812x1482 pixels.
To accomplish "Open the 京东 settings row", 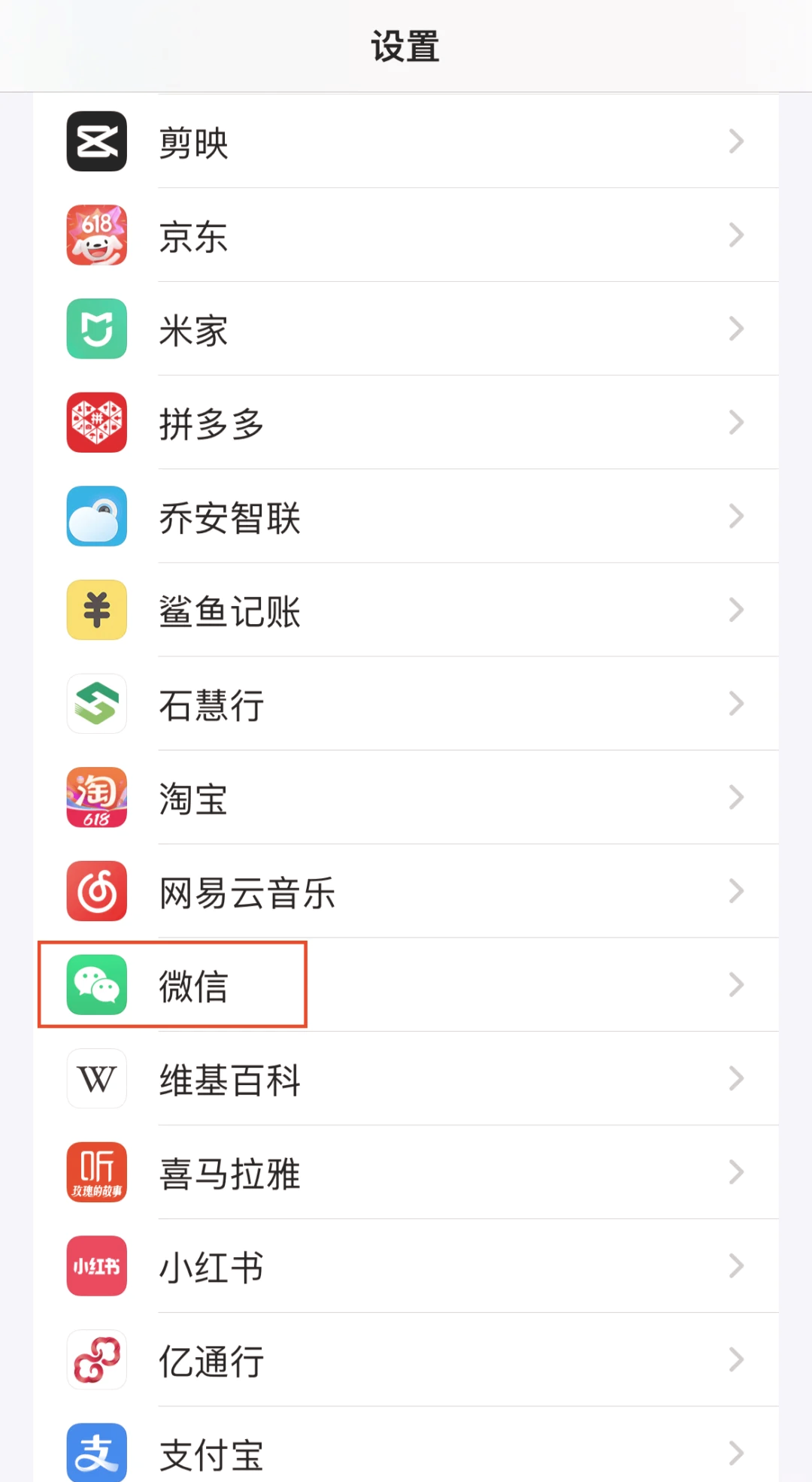I will point(406,235).
